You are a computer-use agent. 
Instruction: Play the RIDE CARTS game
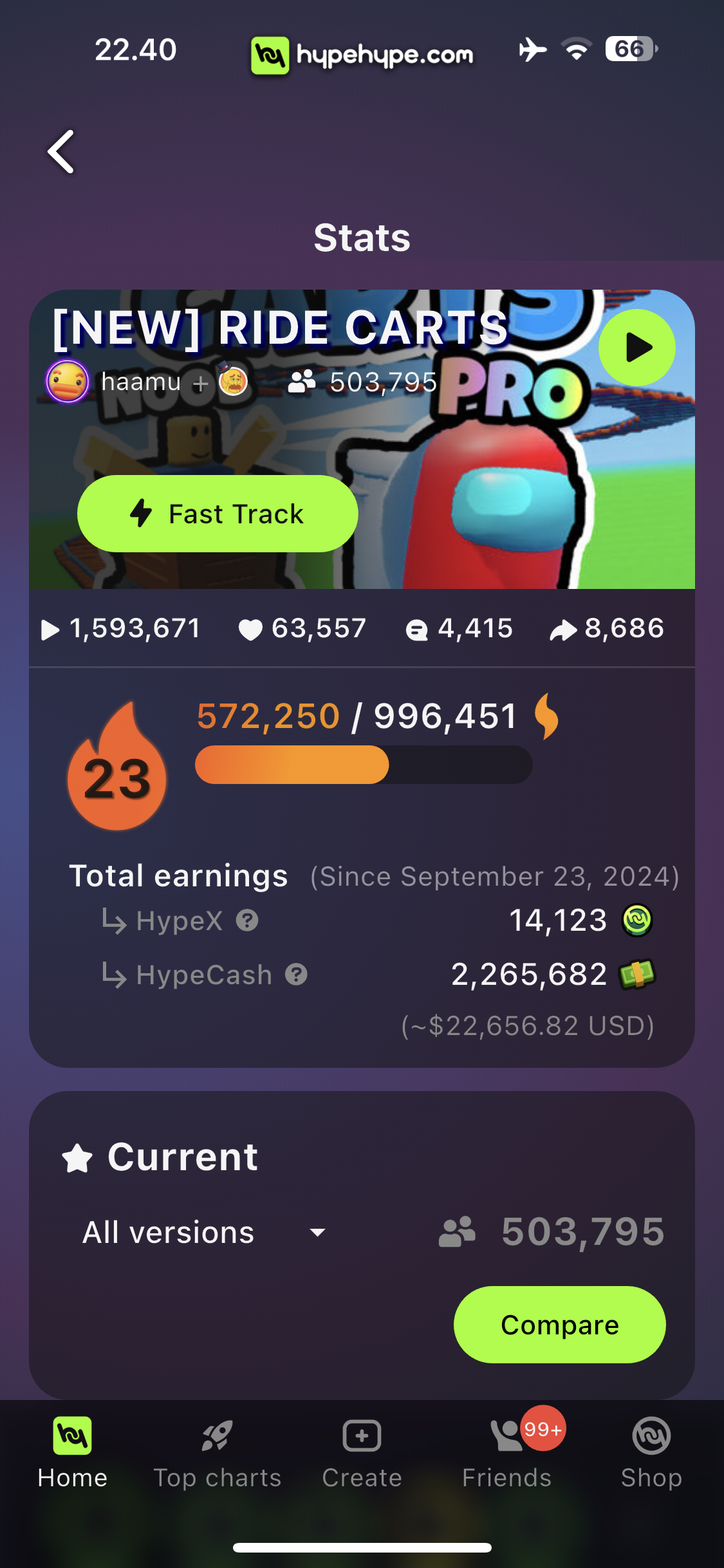click(x=636, y=348)
